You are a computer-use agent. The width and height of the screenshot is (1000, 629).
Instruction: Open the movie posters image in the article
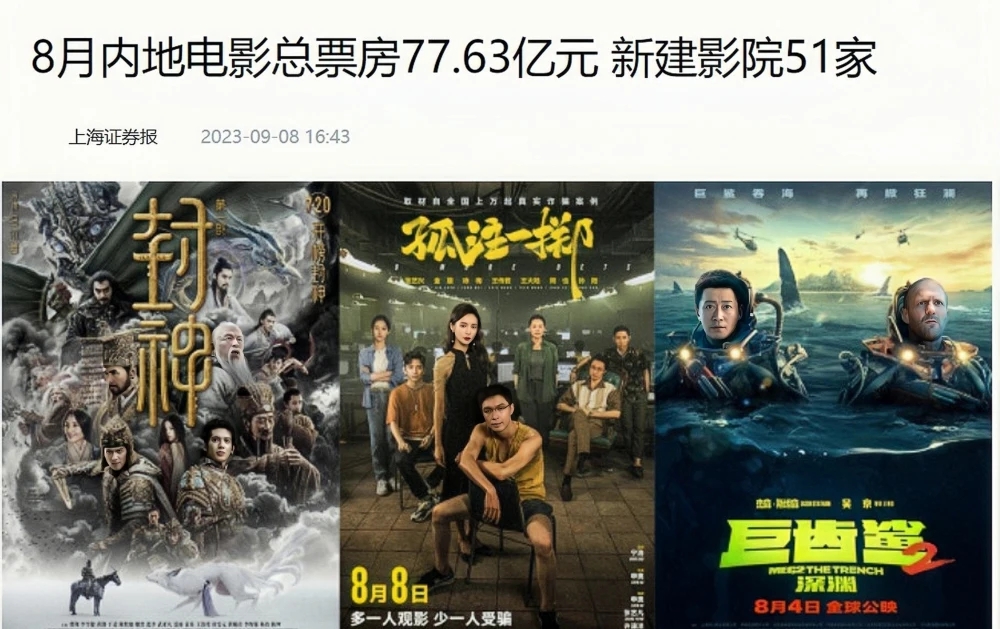[x=500, y=405]
